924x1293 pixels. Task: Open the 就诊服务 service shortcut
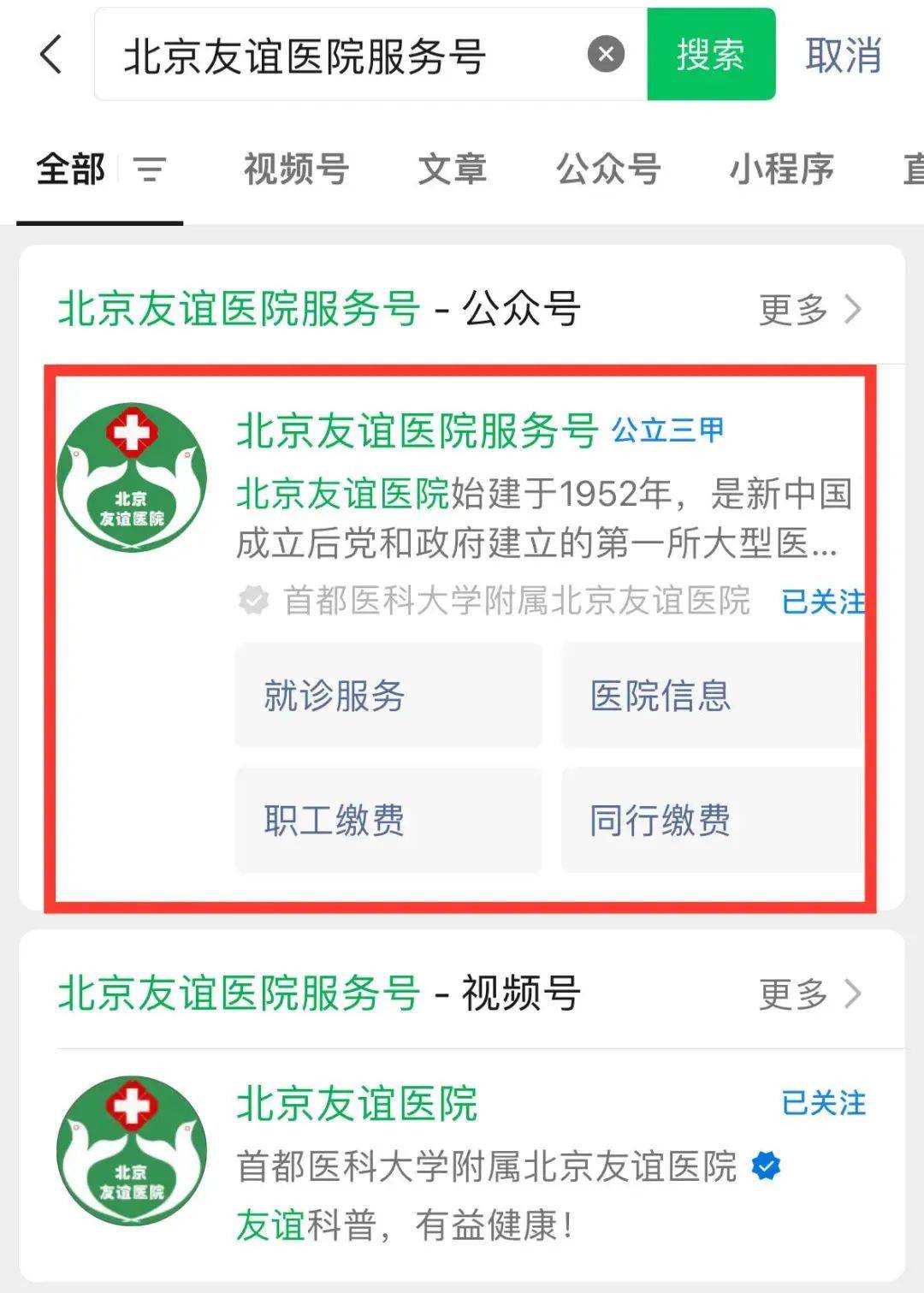(388, 696)
